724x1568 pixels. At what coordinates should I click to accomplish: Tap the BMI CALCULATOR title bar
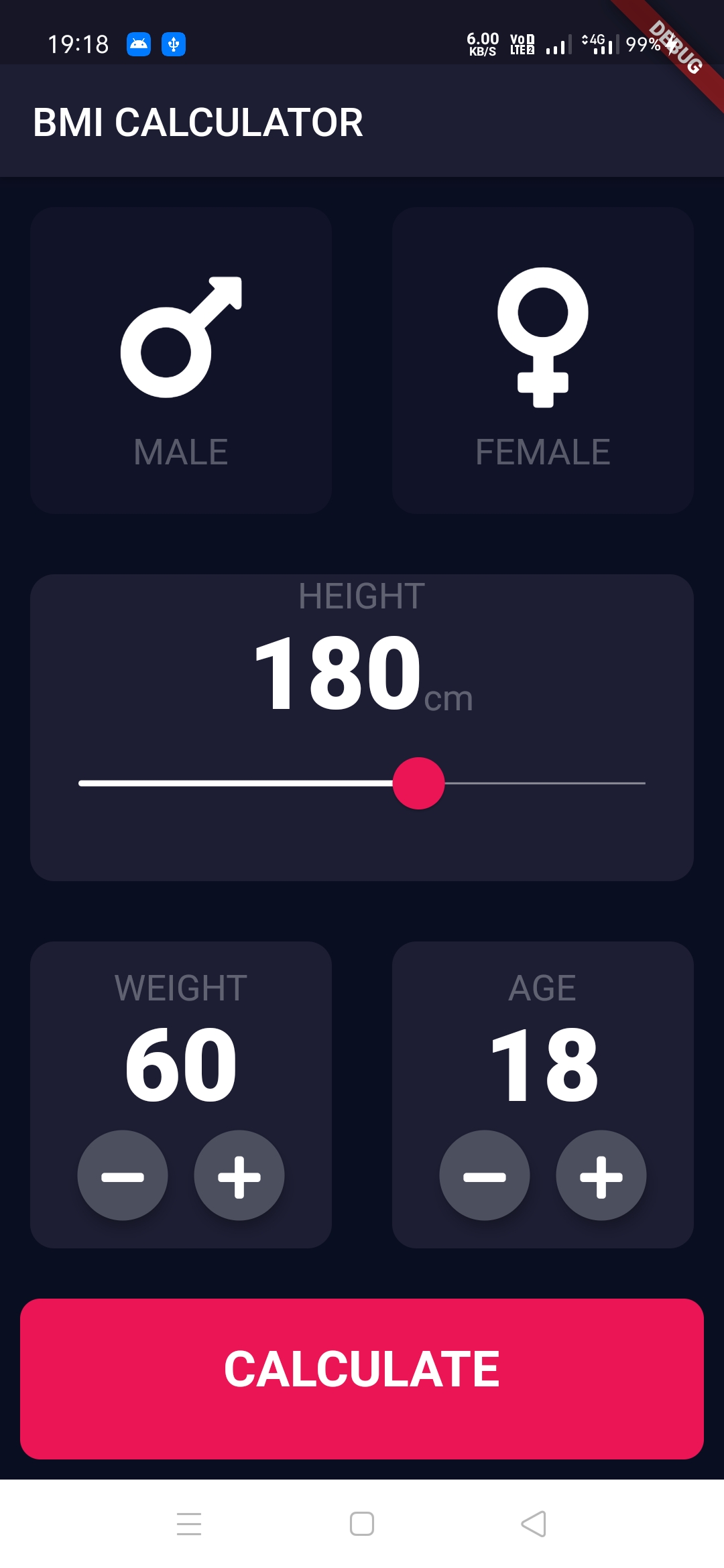point(199,122)
